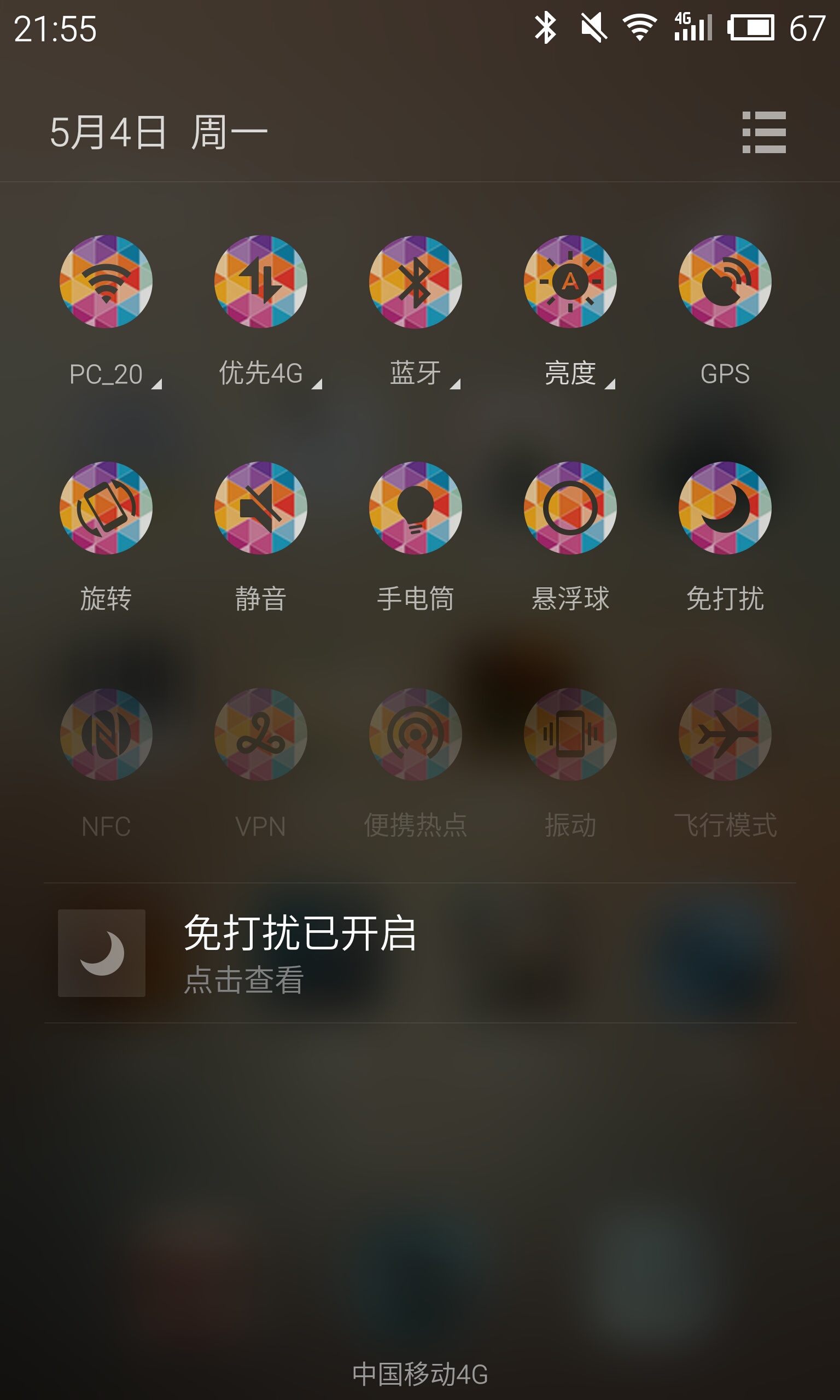The image size is (840, 1400).
Task: Switch on 振动 vibration mode
Action: point(570,734)
